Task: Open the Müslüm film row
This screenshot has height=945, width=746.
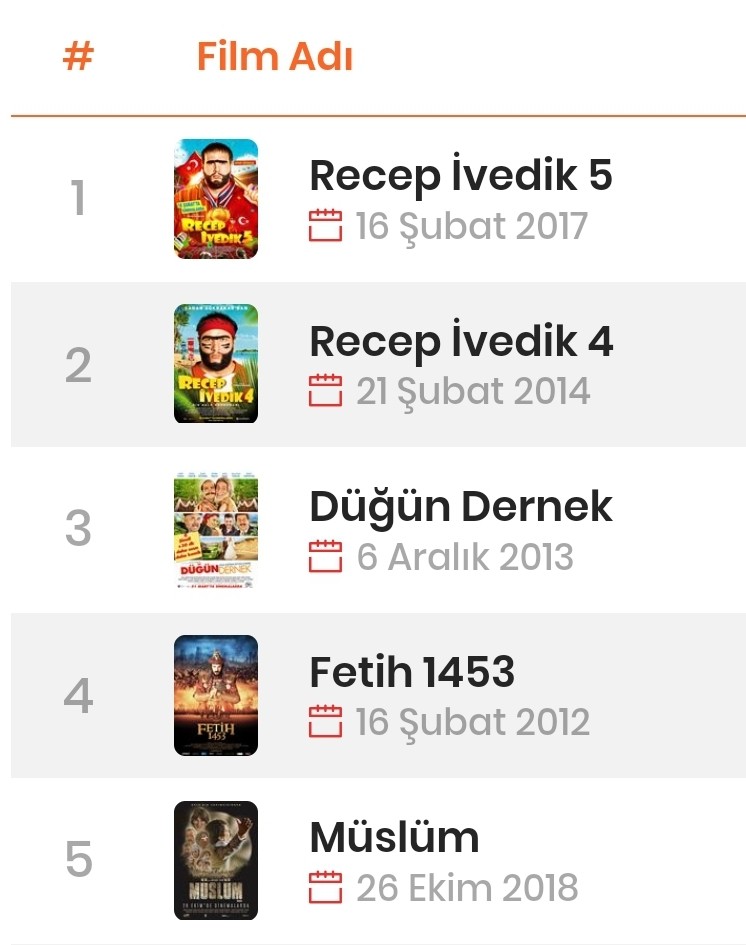Action: pos(394,838)
